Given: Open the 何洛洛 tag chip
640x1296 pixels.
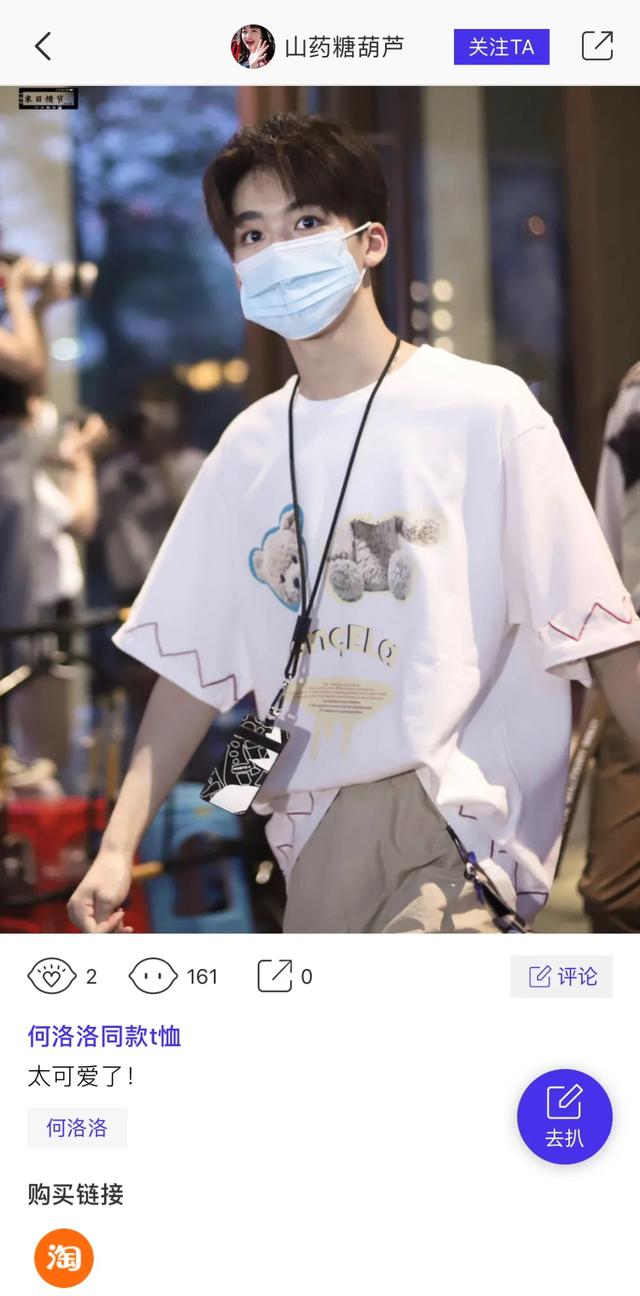Looking at the screenshot, I should point(77,1128).
